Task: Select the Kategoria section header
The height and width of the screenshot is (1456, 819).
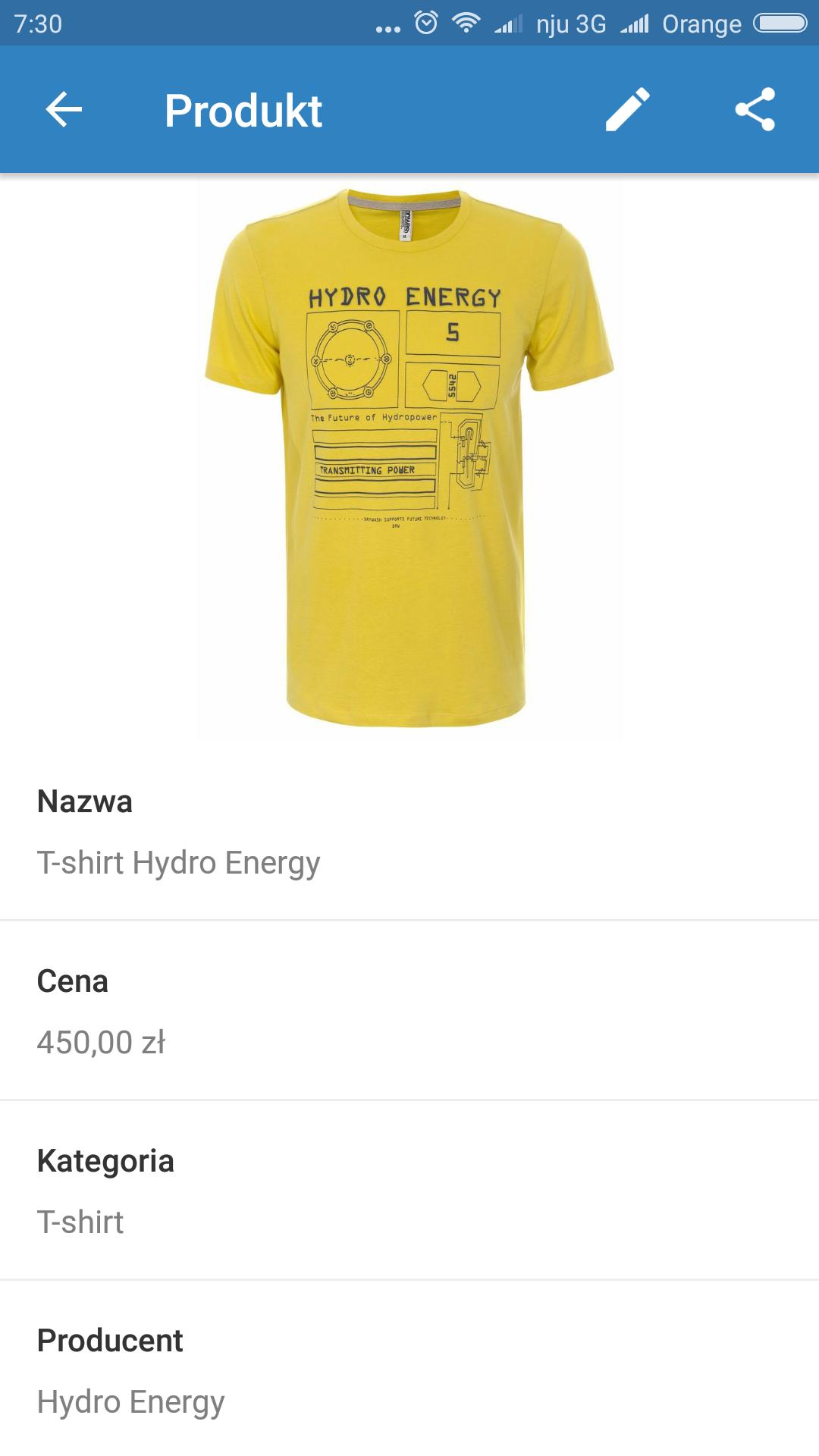Action: 106,1161
